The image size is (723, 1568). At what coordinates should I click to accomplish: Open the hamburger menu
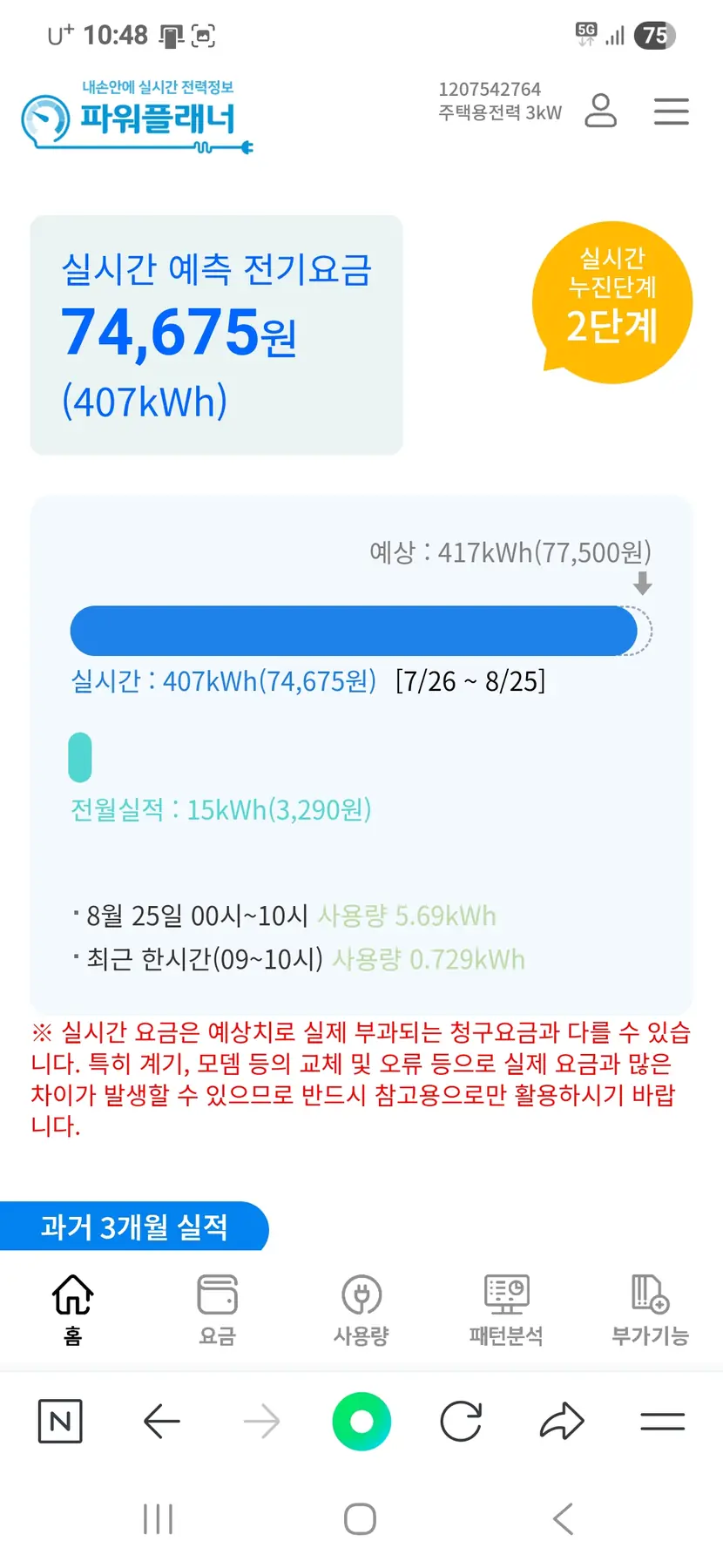pos(671,112)
